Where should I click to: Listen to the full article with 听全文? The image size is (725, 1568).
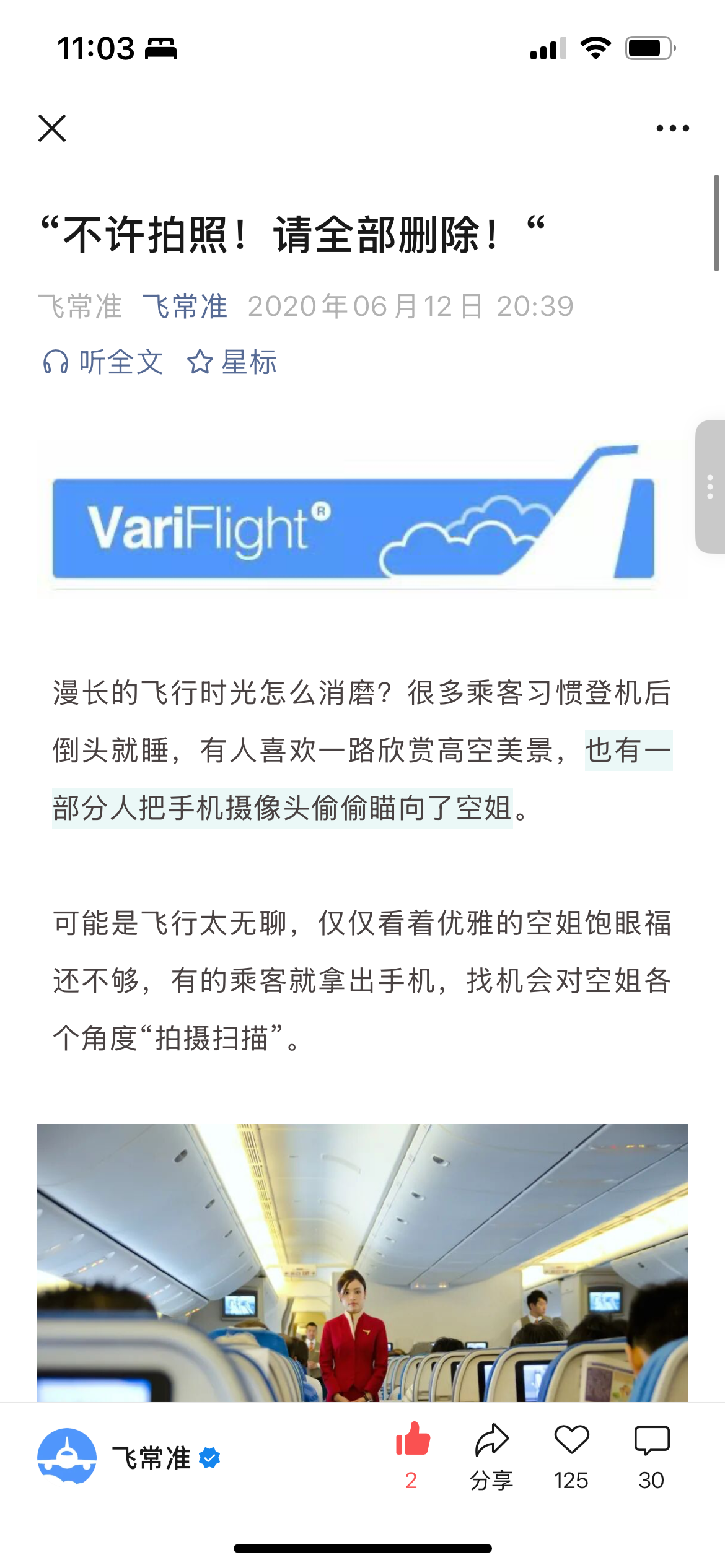pyautogui.click(x=103, y=362)
